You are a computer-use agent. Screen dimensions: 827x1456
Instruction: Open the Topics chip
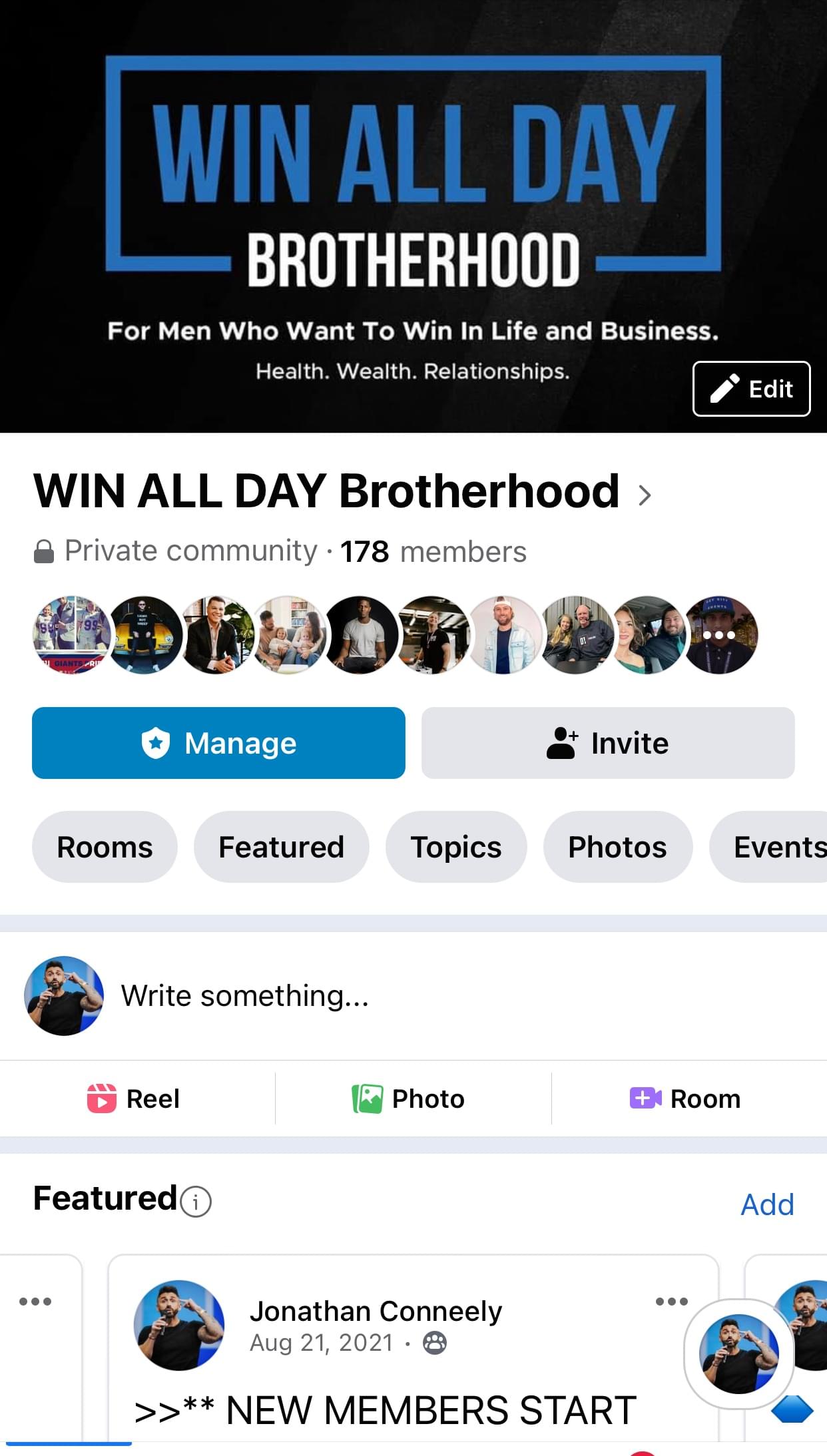click(456, 847)
